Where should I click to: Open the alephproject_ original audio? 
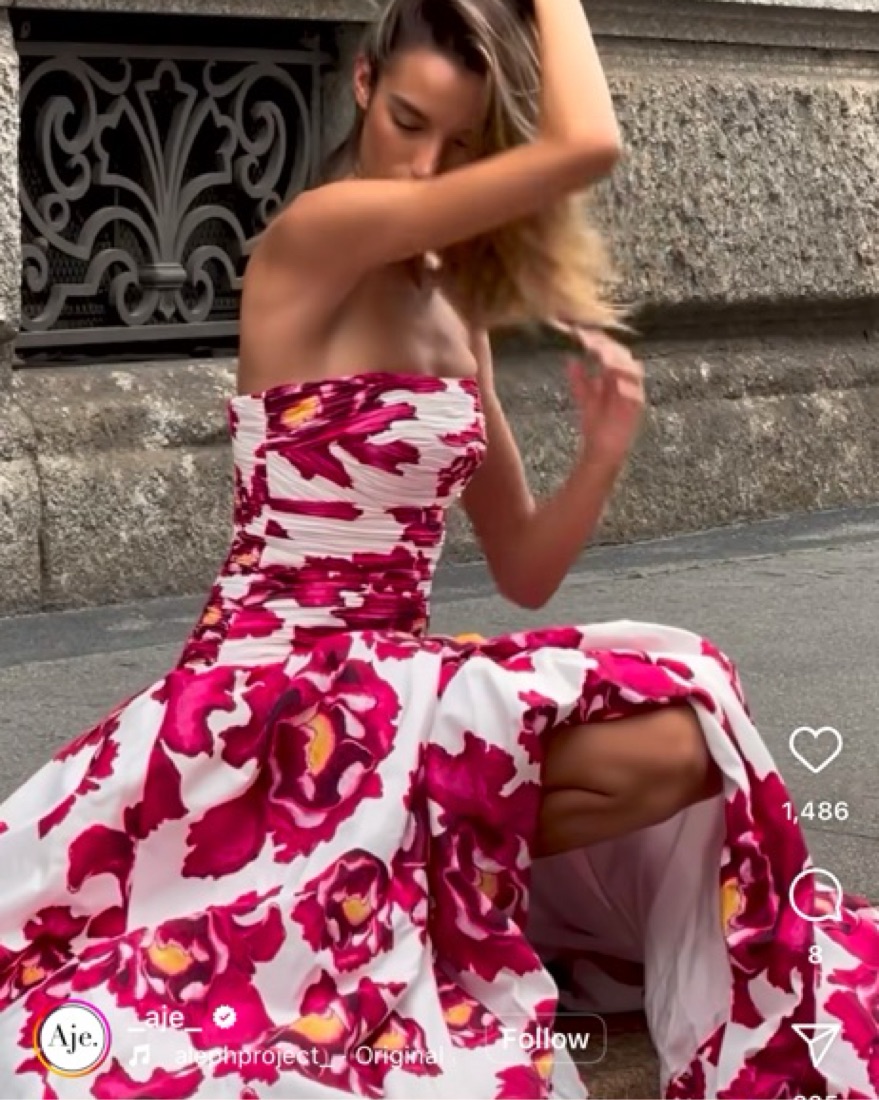click(290, 1056)
